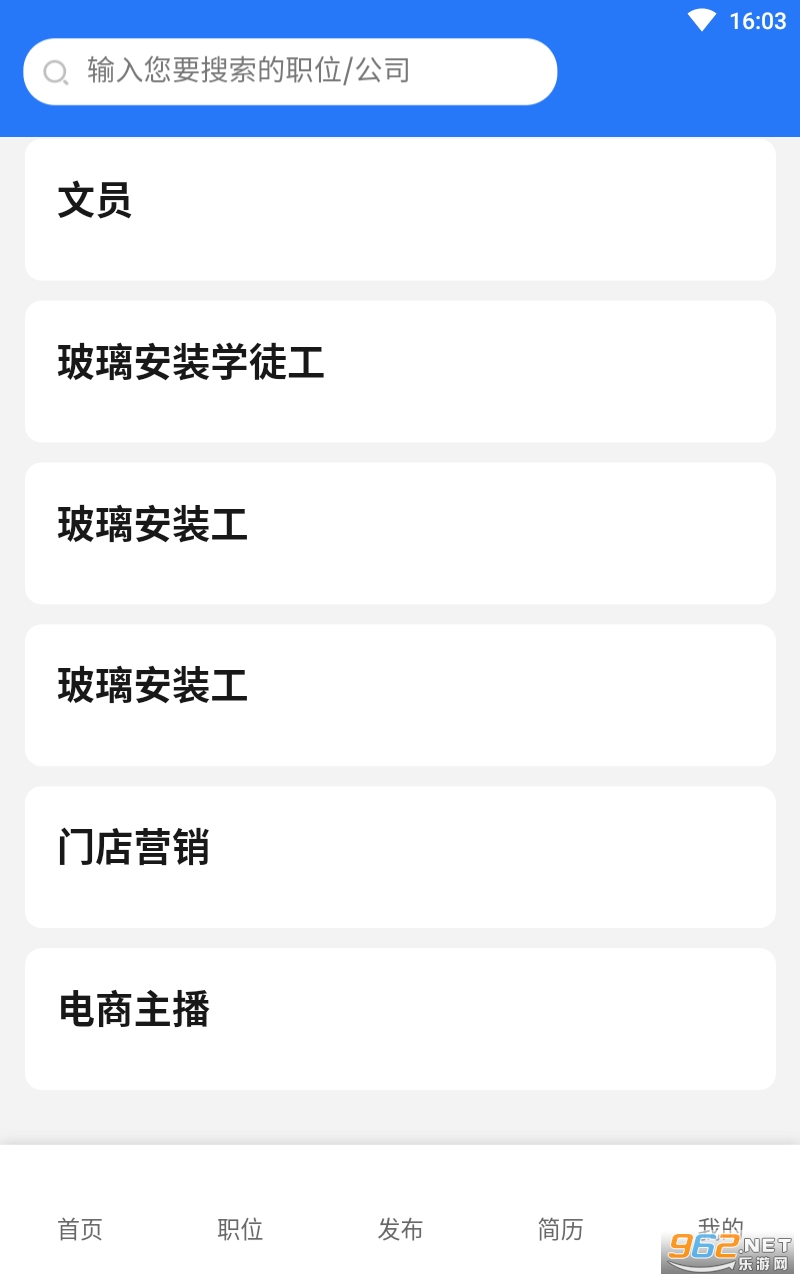Viewport: 800px width, 1280px height.
Task: View the 门店营销 position
Action: point(400,856)
